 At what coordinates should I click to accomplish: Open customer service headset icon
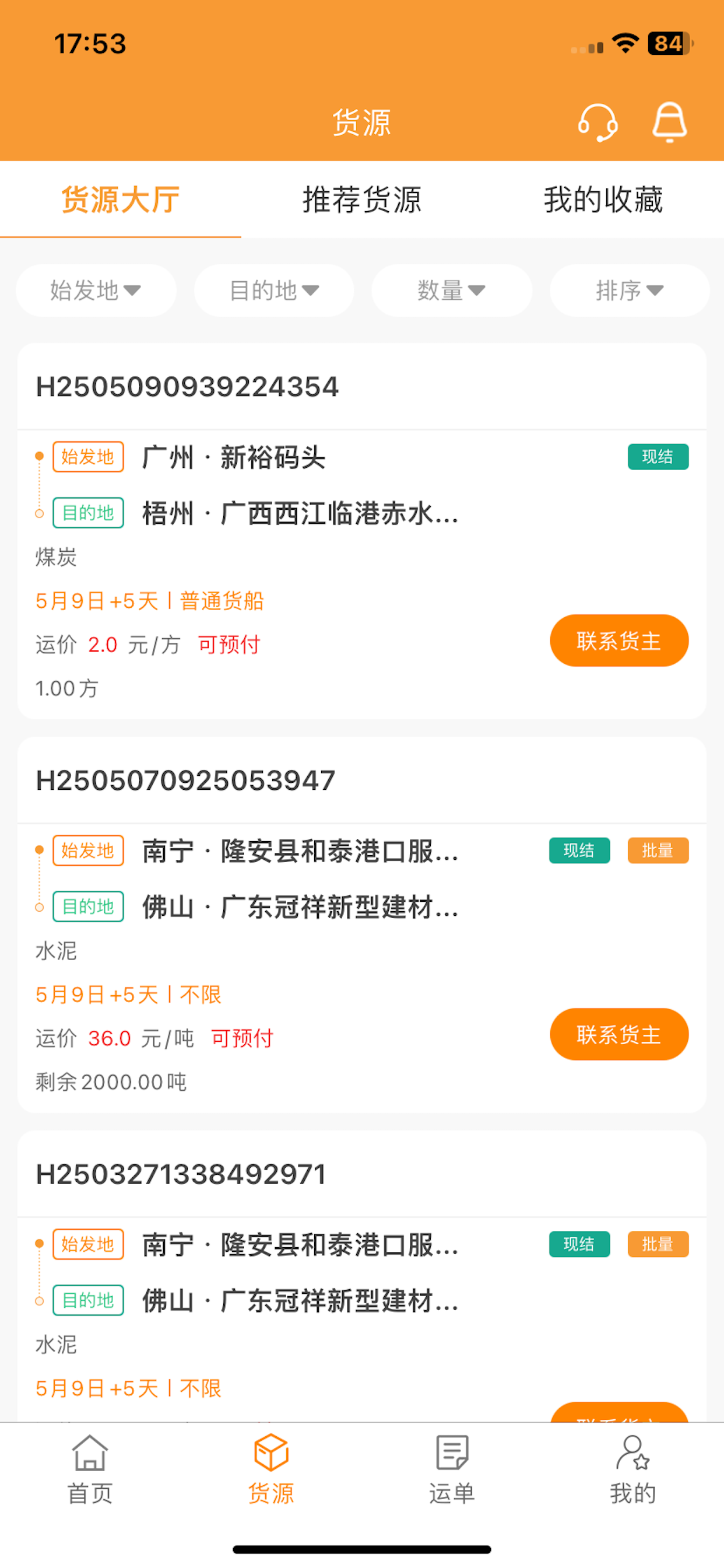[598, 123]
